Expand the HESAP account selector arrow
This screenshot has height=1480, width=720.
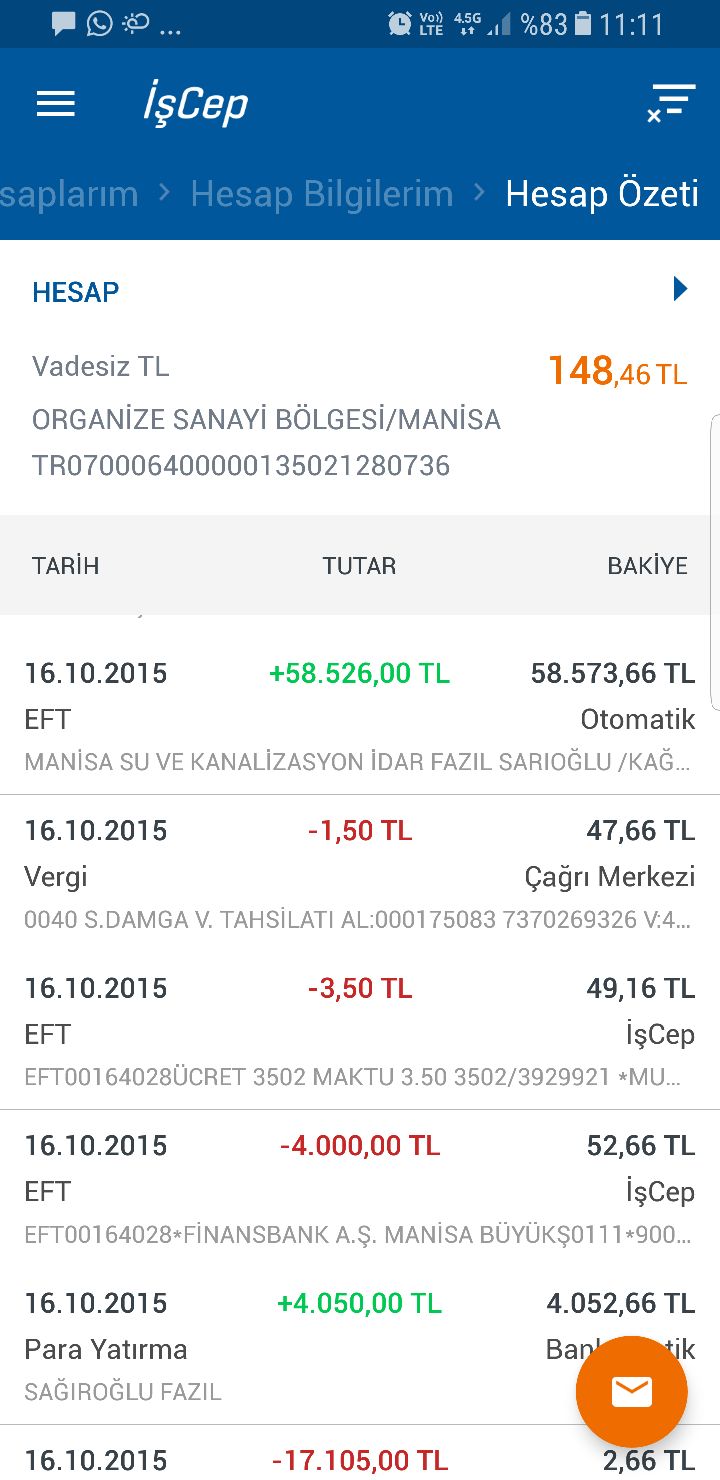(680, 290)
